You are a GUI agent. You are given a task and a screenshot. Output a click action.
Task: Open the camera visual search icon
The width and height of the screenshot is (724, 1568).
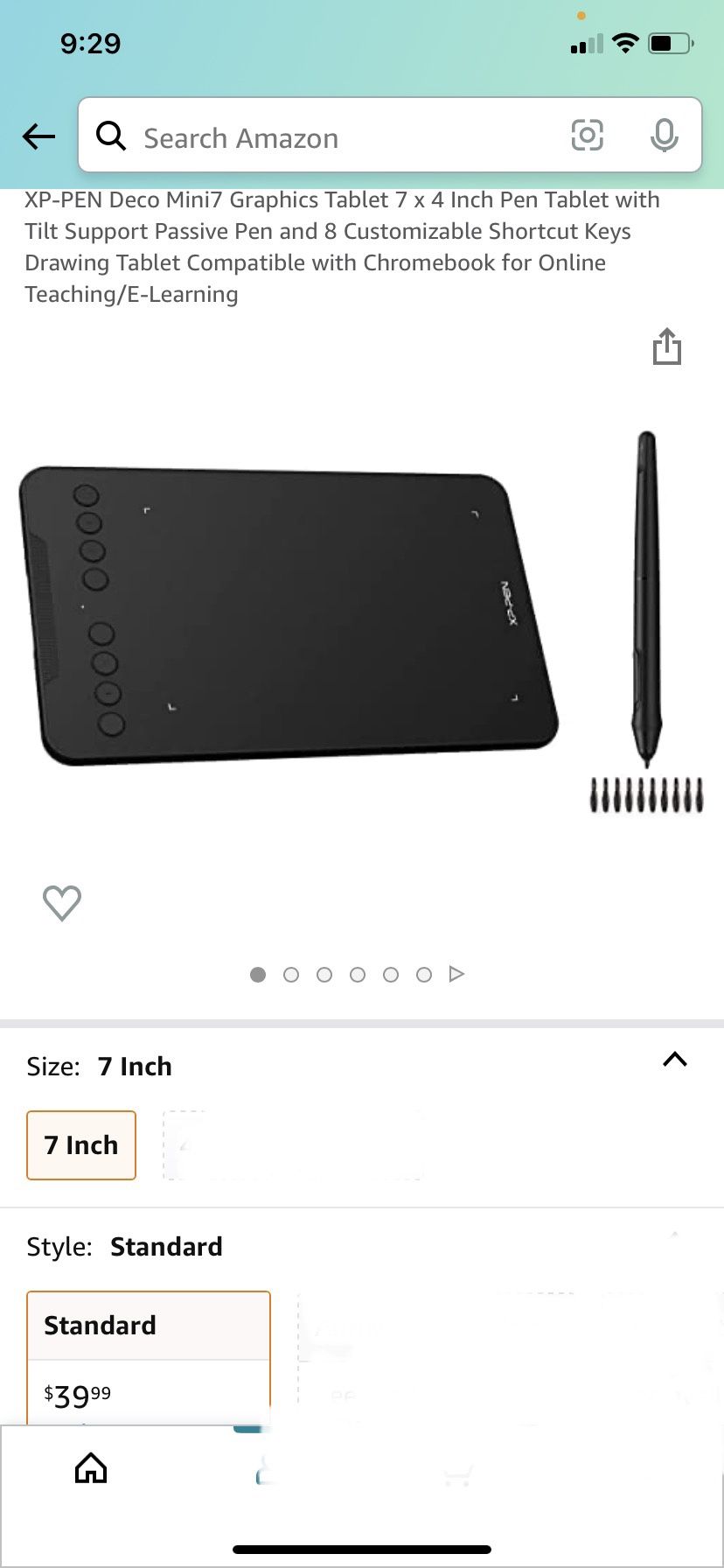tap(587, 136)
